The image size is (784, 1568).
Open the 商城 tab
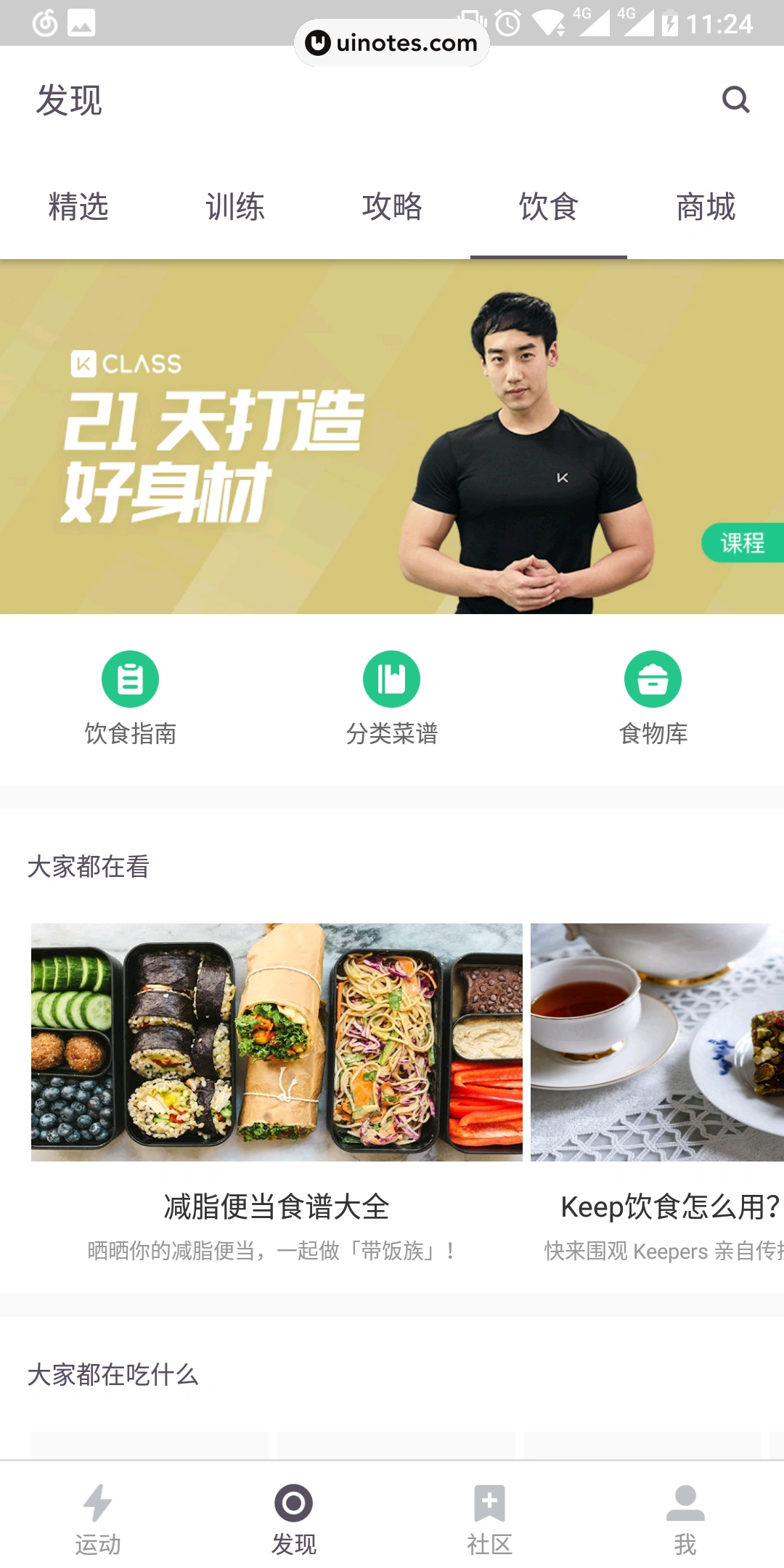coord(706,208)
